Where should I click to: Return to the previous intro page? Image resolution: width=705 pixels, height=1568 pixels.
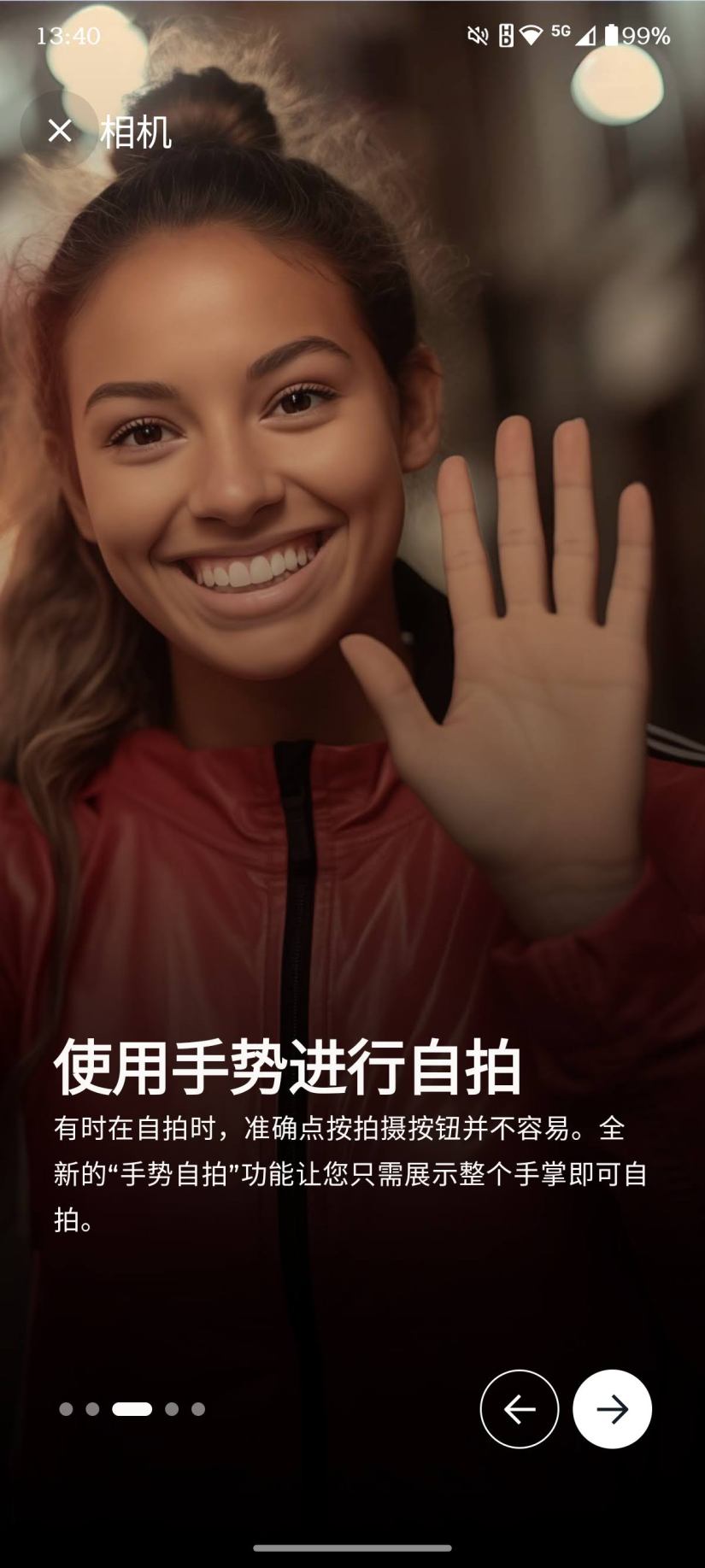point(520,1409)
